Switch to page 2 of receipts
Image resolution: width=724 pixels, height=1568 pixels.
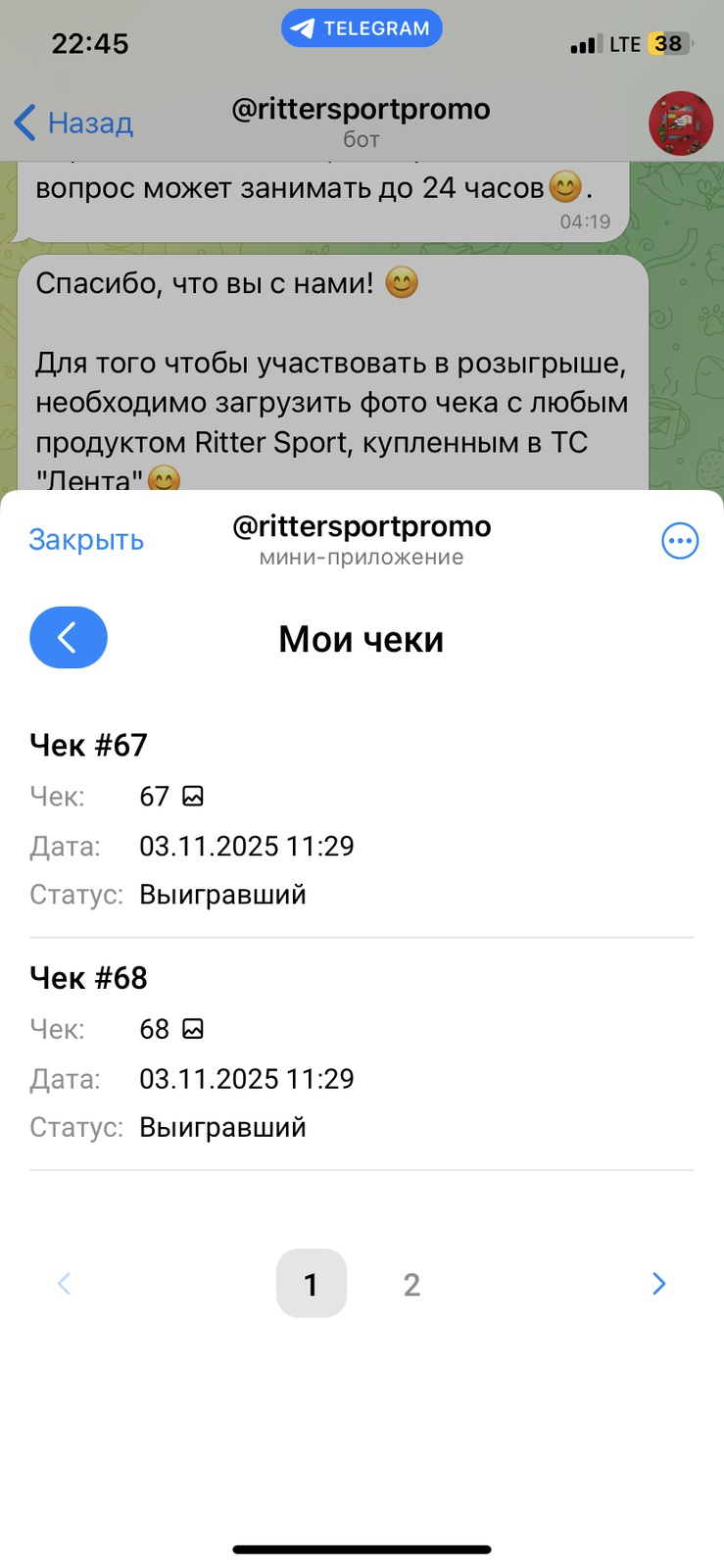pos(411,1284)
